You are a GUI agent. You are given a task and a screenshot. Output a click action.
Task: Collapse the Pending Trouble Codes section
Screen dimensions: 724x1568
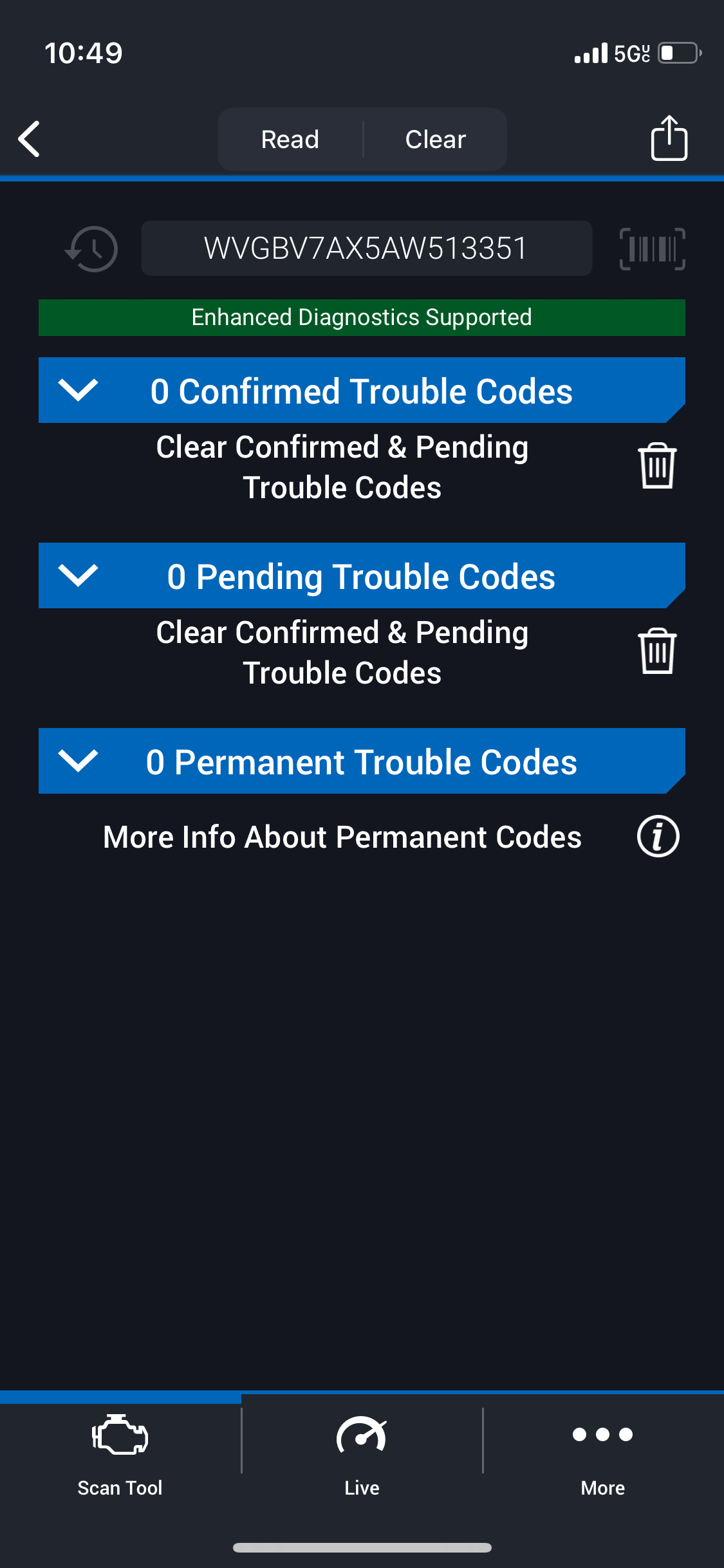[78, 575]
